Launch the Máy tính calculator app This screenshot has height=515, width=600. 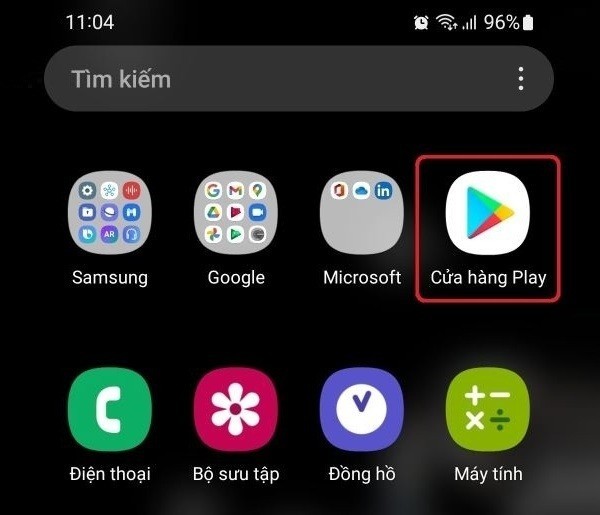point(488,410)
